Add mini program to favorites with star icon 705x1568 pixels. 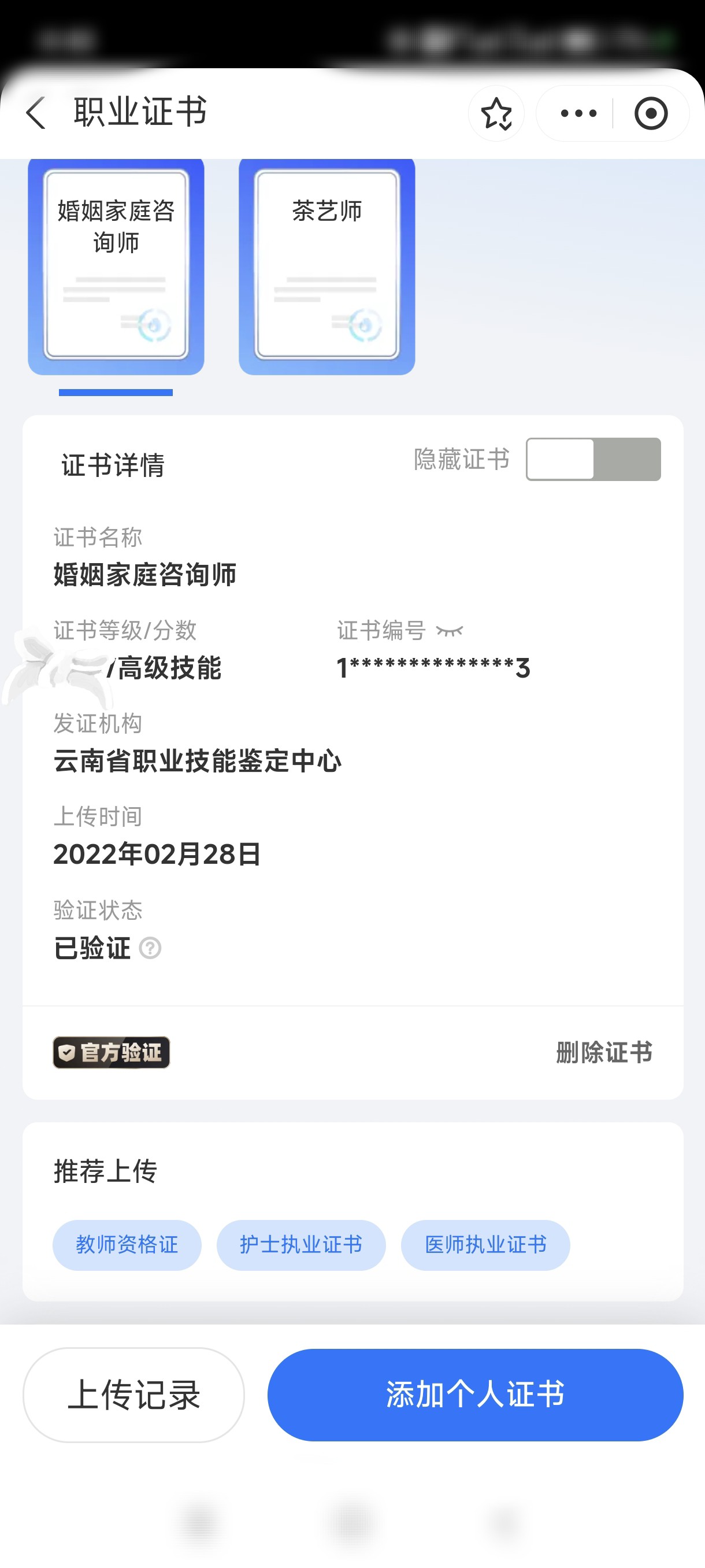(496, 114)
